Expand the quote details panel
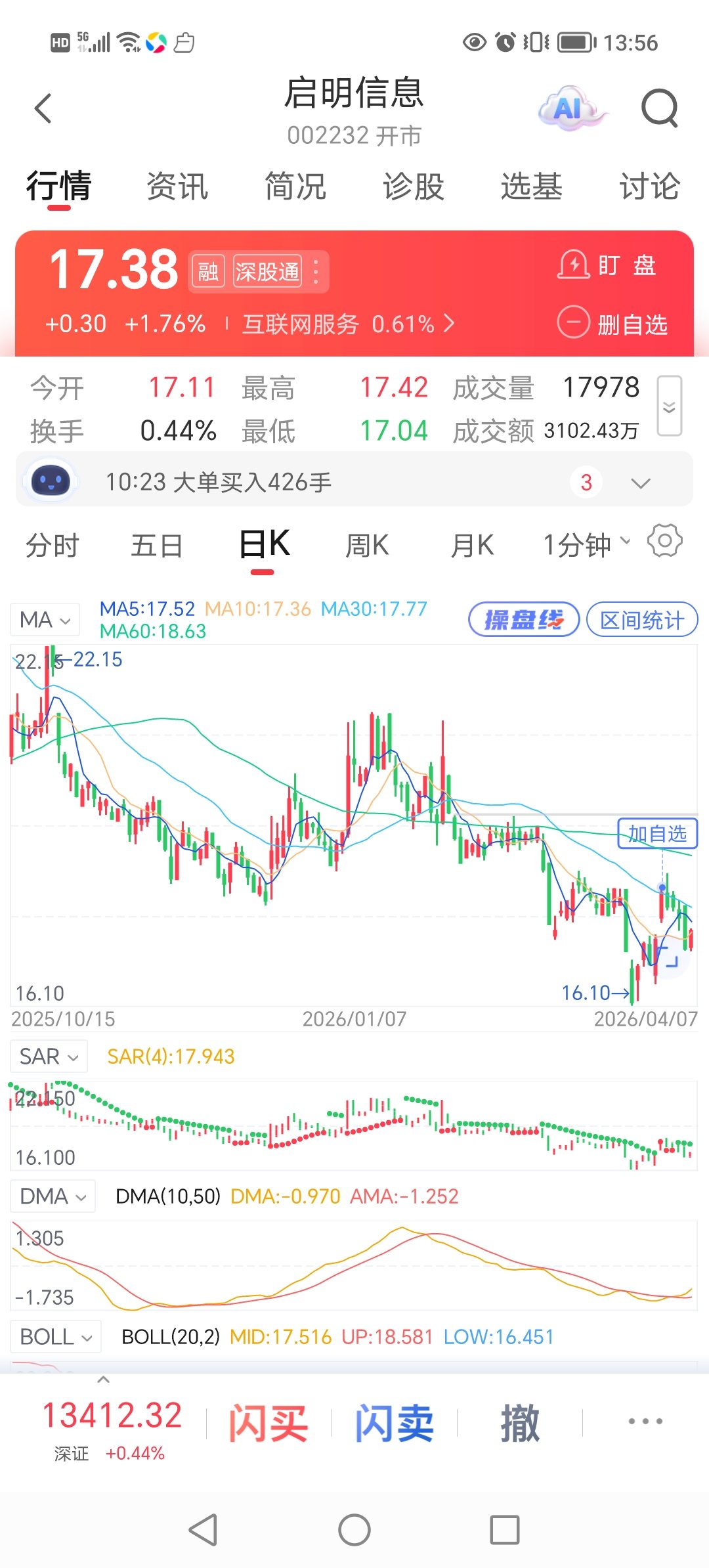709x1568 pixels. (669, 406)
